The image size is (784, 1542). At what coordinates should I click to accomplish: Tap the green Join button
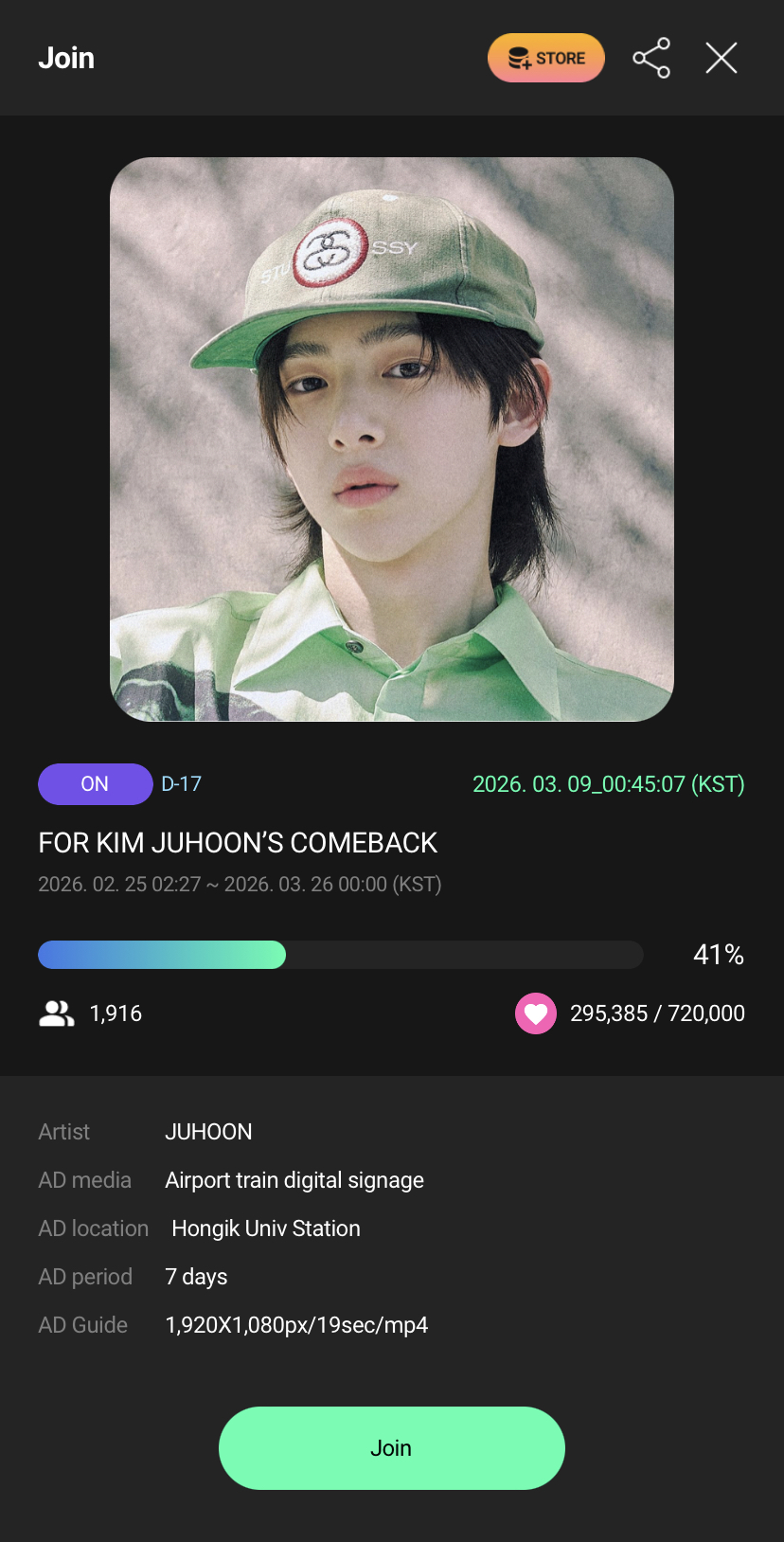391,1447
